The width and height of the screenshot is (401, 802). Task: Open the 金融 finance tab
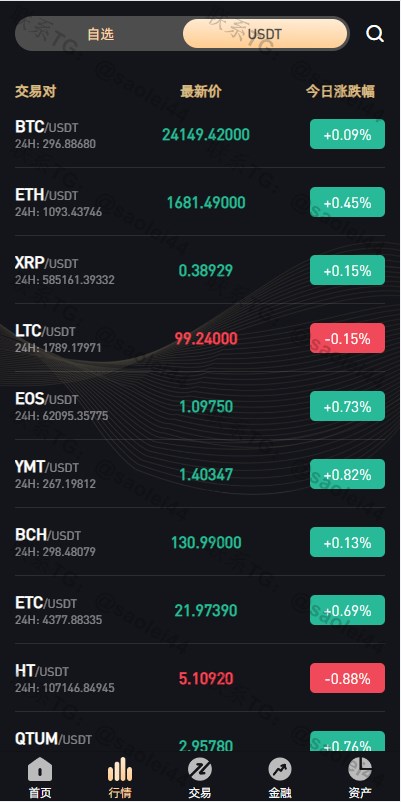point(280,777)
